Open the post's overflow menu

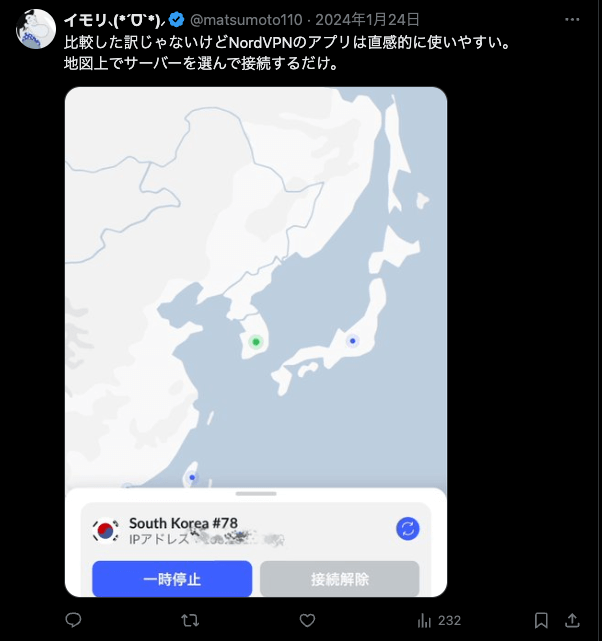pos(570,19)
